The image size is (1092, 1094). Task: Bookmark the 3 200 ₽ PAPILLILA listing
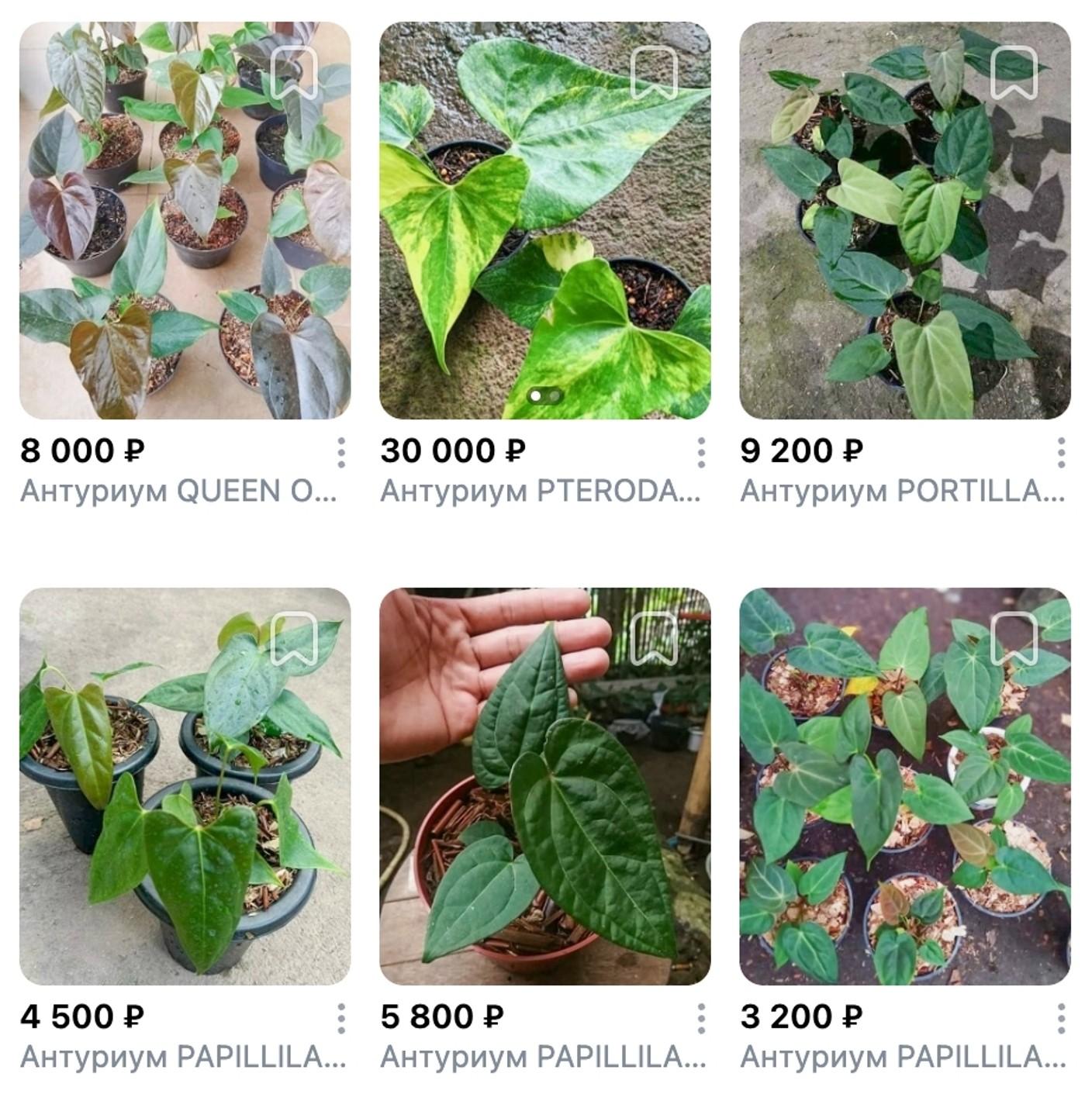click(1014, 639)
